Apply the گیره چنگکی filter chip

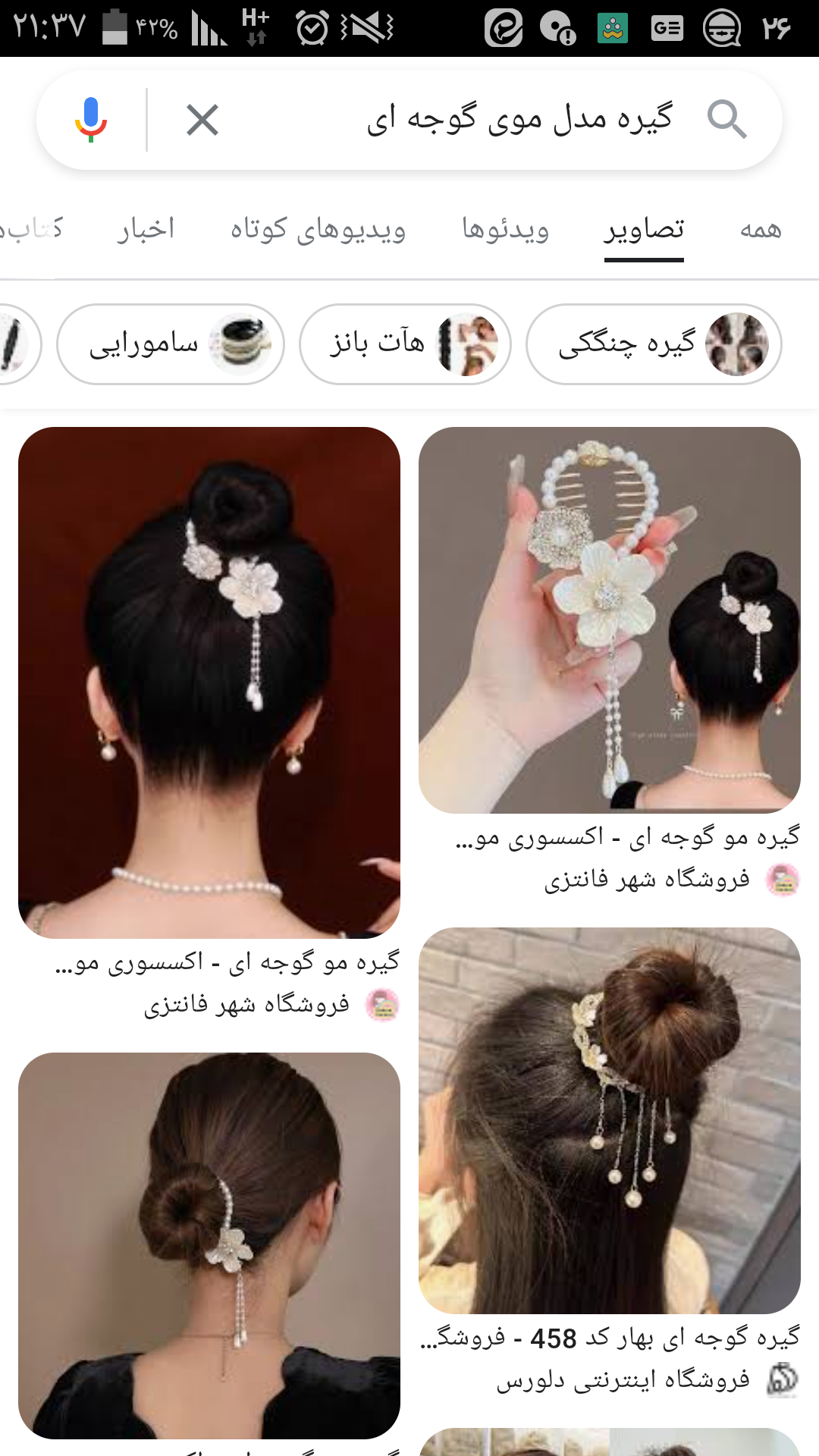pyautogui.click(x=654, y=344)
